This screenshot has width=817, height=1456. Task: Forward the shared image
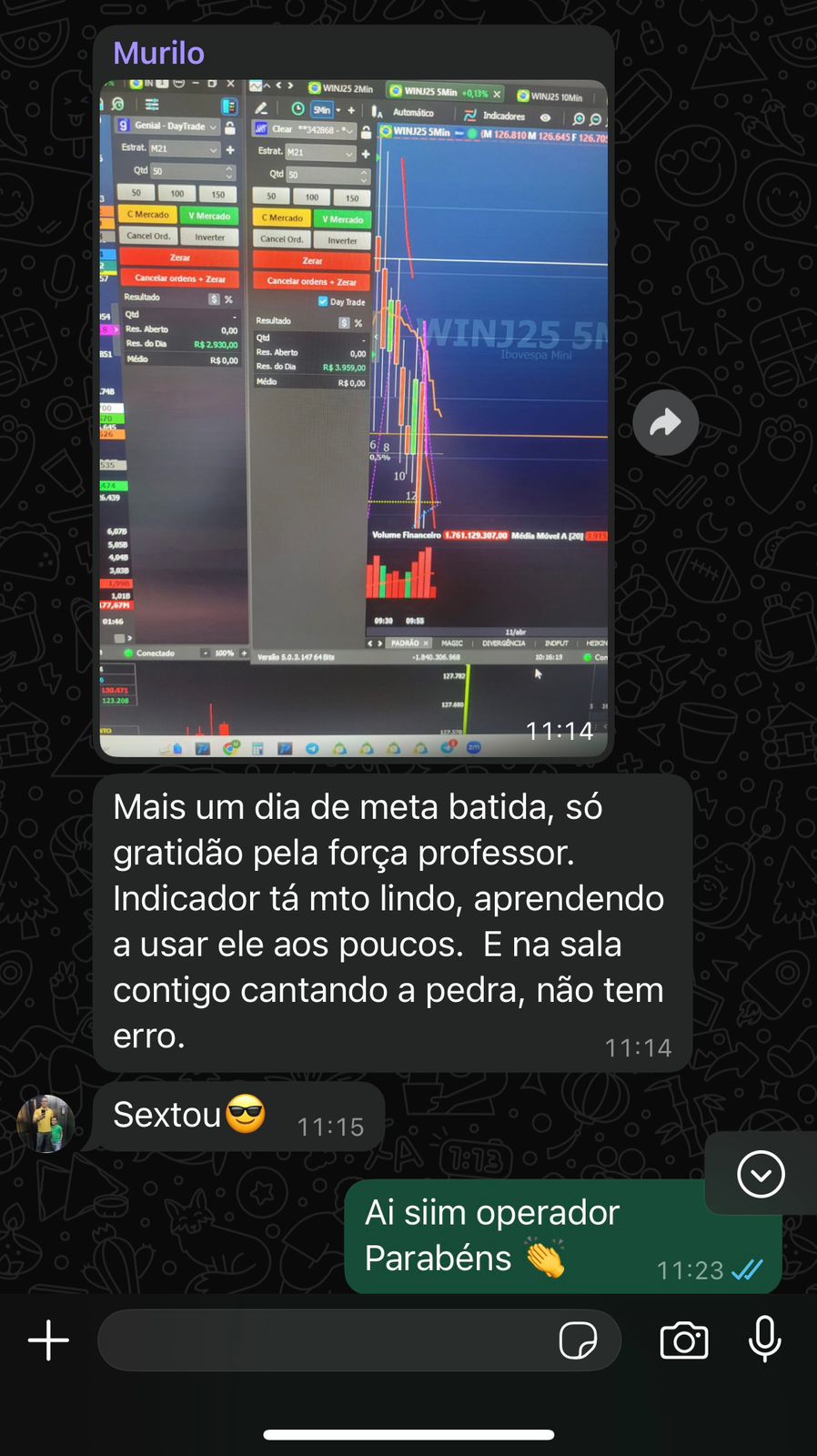coord(665,422)
